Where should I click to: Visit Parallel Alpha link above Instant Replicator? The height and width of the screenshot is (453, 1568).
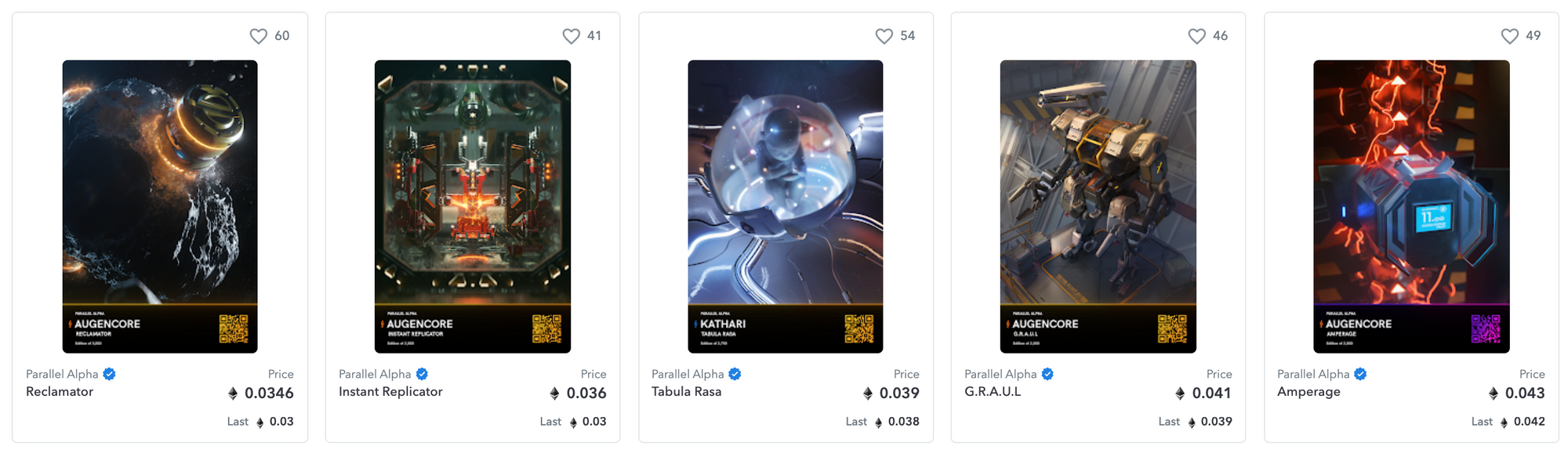pyautogui.click(x=375, y=375)
